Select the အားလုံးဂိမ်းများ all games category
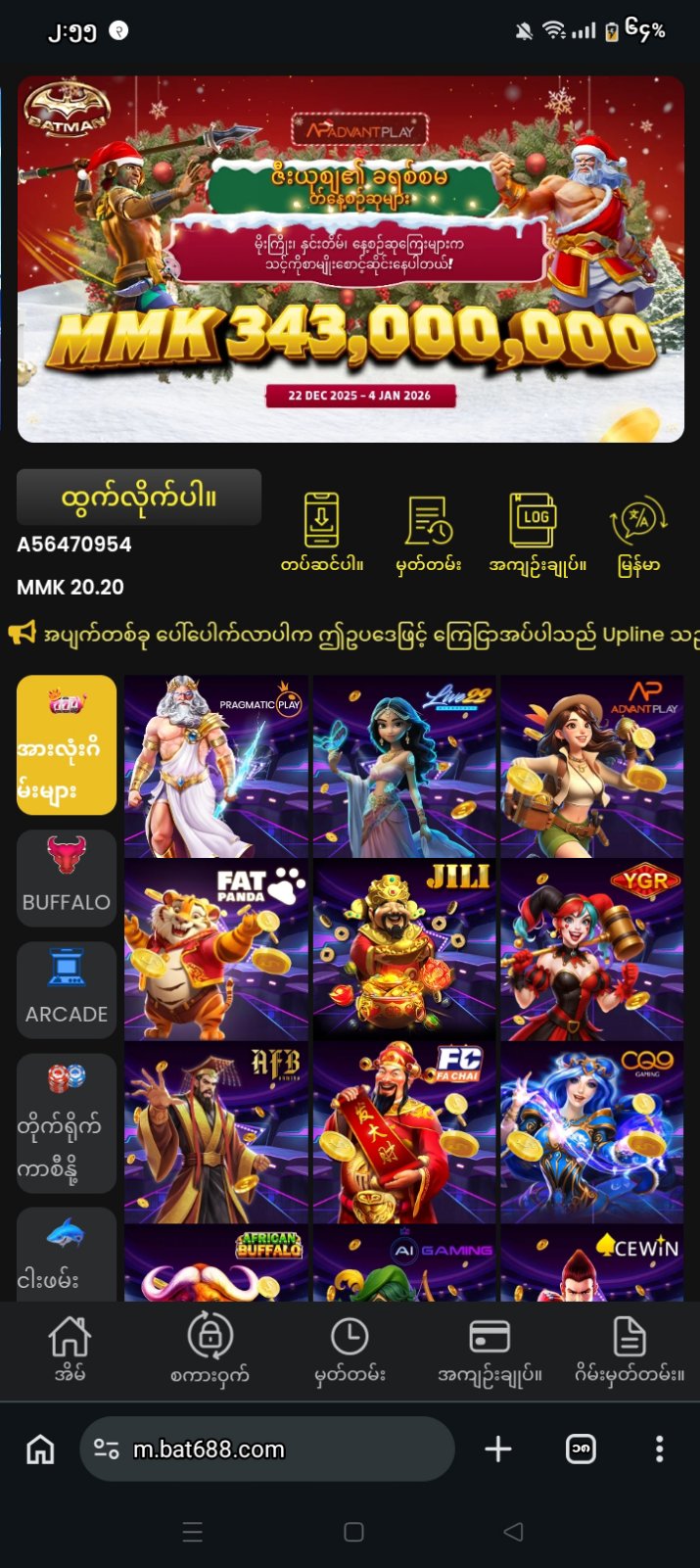The width and height of the screenshot is (700, 1568). 67,744
